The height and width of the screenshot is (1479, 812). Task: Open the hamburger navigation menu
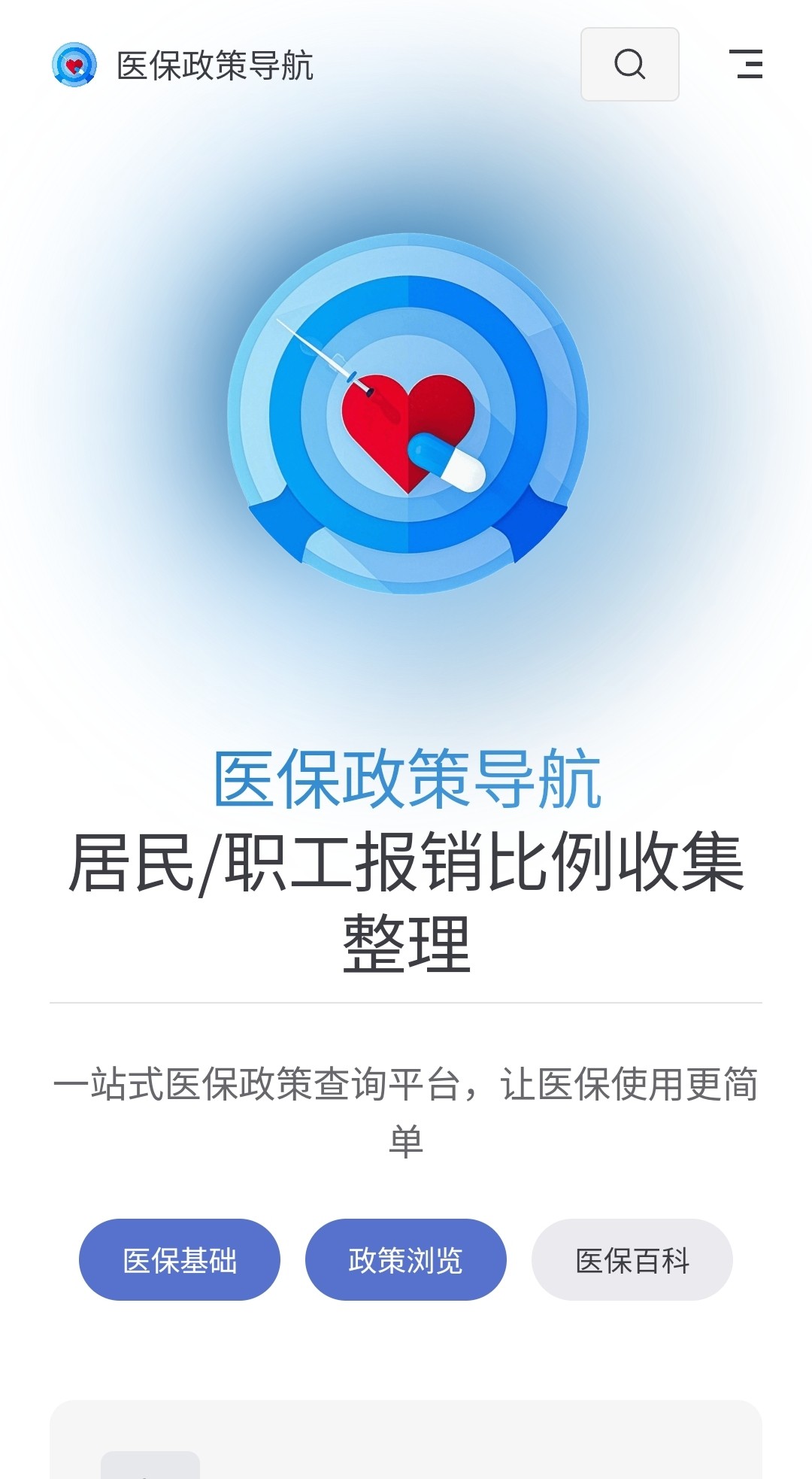746,64
